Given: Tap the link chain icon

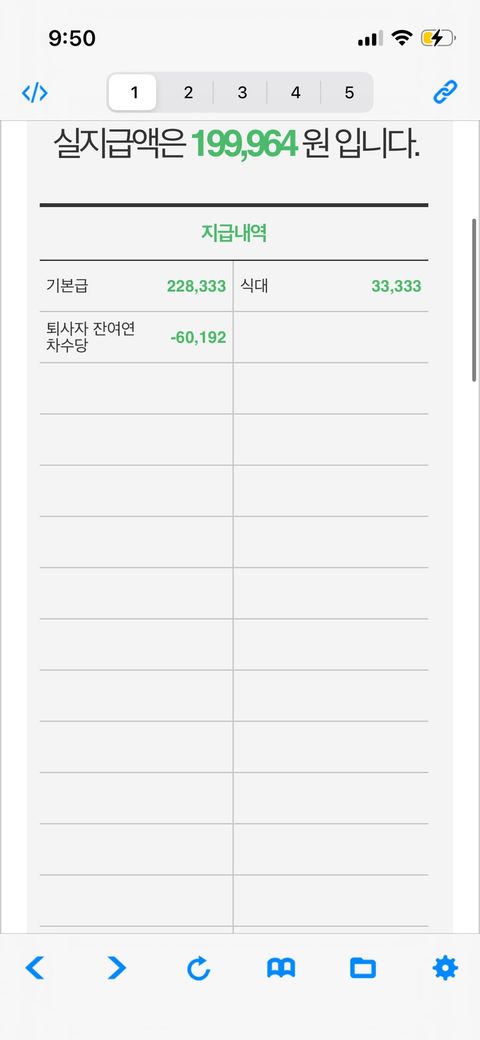Looking at the screenshot, I should (x=445, y=92).
